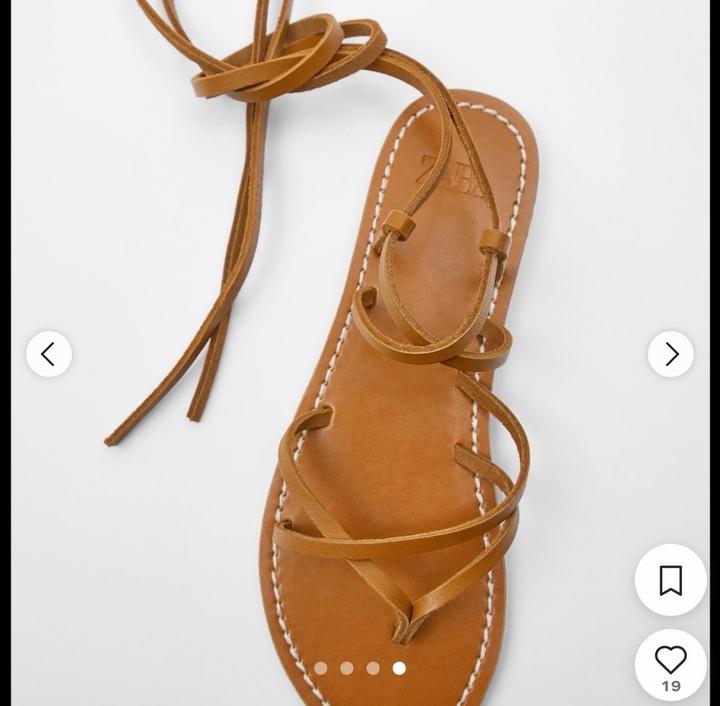720x706 pixels.
Task: Like this sandal listing
Action: pyautogui.click(x=670, y=660)
